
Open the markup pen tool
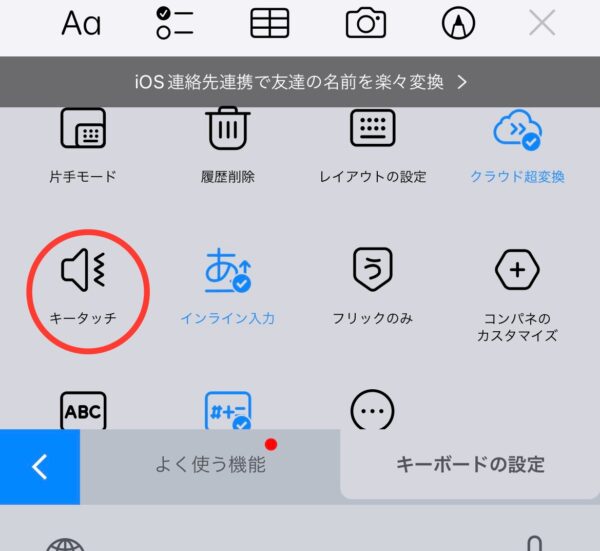tap(458, 23)
